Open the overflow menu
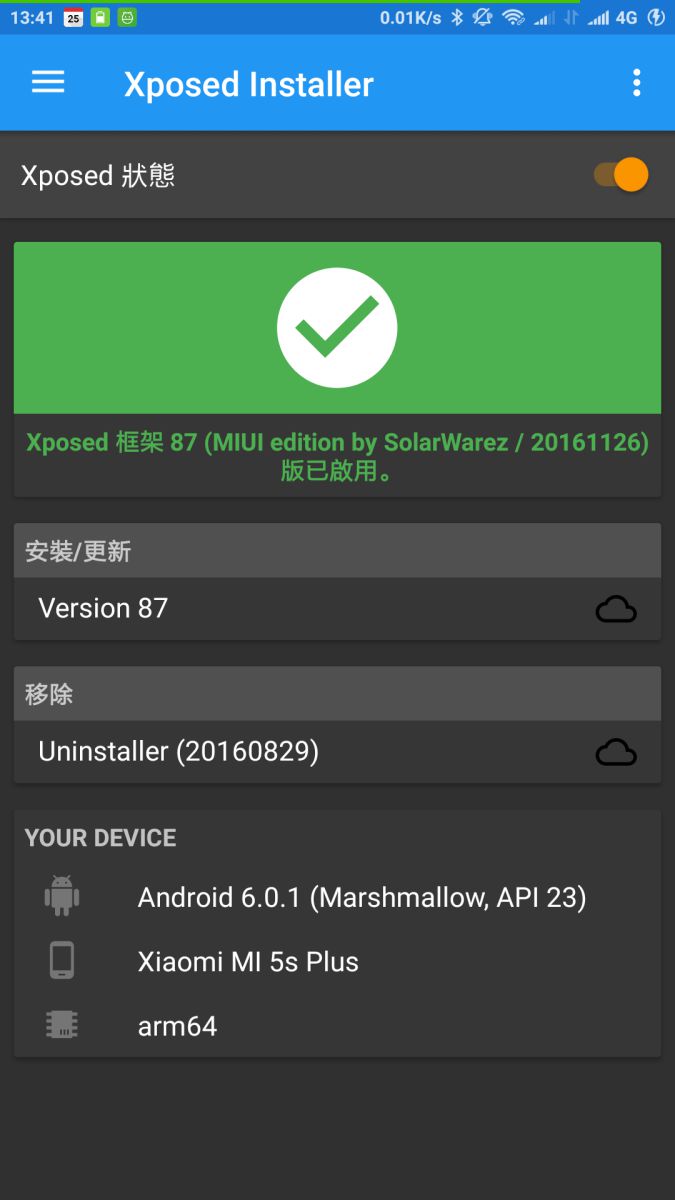This screenshot has width=675, height=1200. (x=636, y=83)
